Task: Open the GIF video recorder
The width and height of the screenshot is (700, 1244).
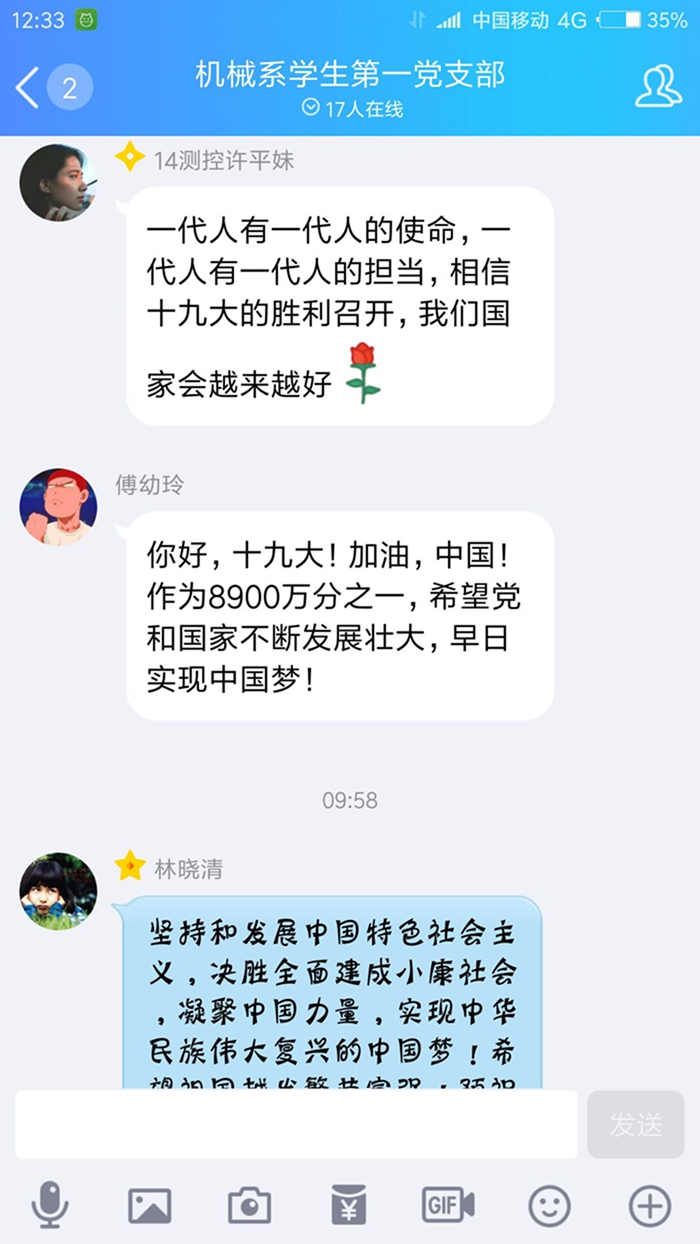Action: [x=448, y=1205]
